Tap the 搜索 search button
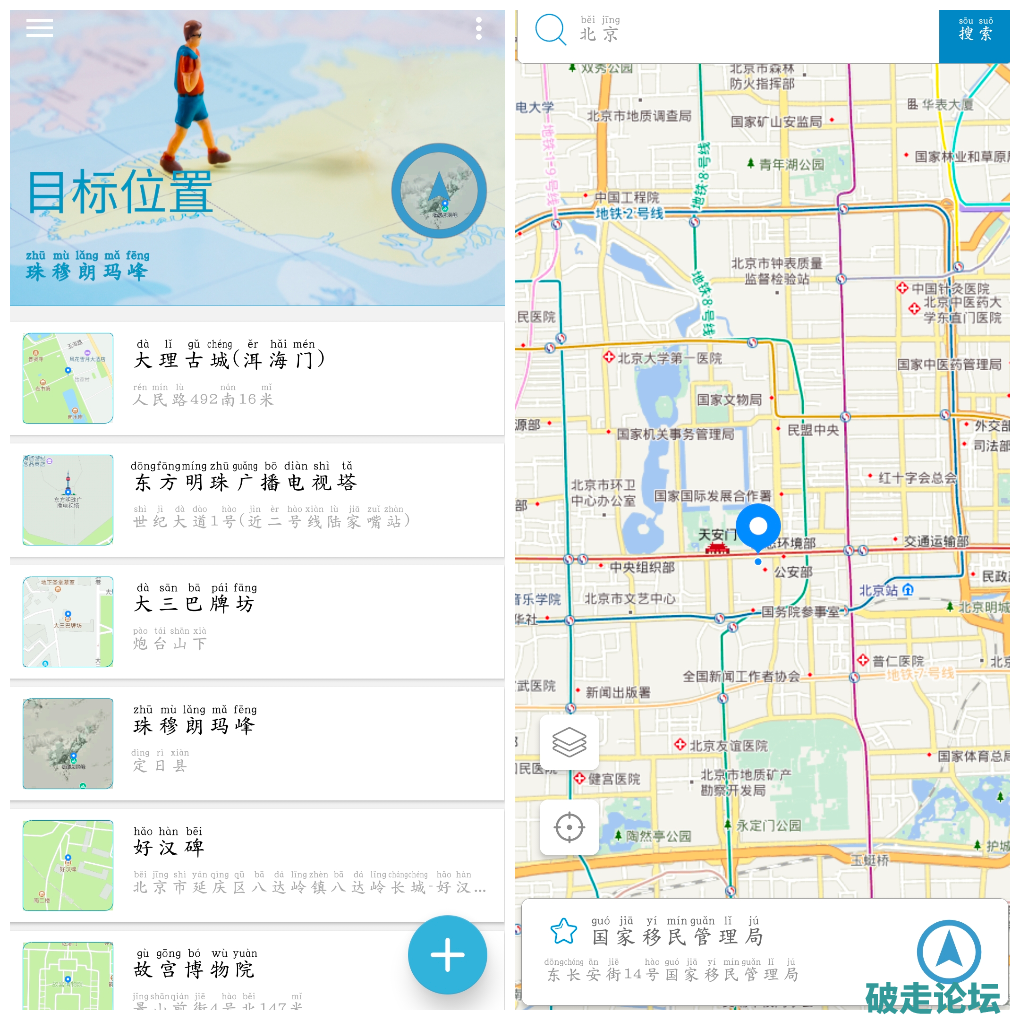Image resolution: width=1020 pixels, height=1020 pixels. (x=975, y=34)
